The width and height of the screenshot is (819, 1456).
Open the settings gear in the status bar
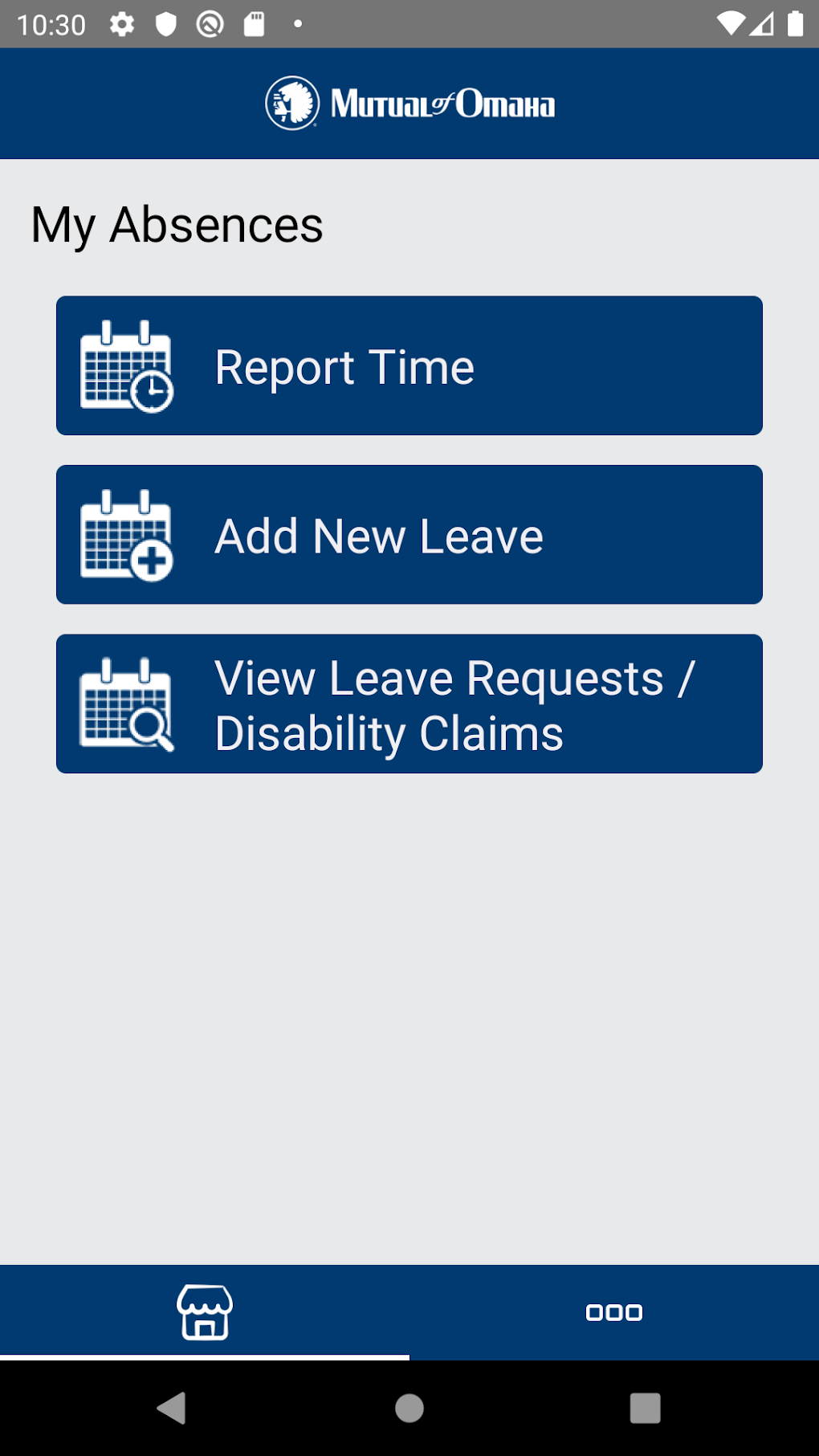(x=122, y=24)
